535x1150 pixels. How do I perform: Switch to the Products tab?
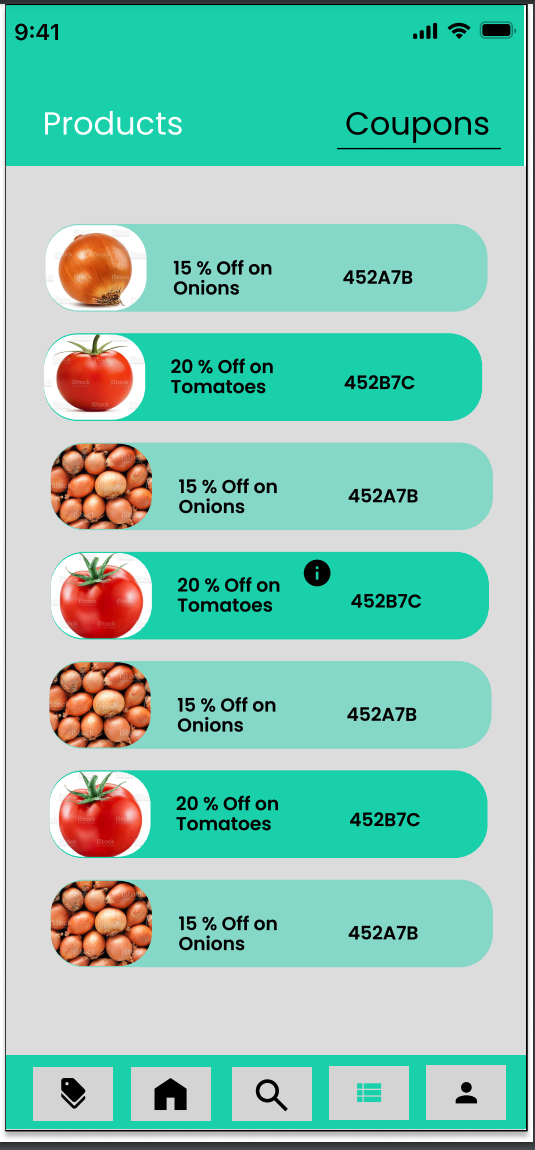click(x=112, y=124)
